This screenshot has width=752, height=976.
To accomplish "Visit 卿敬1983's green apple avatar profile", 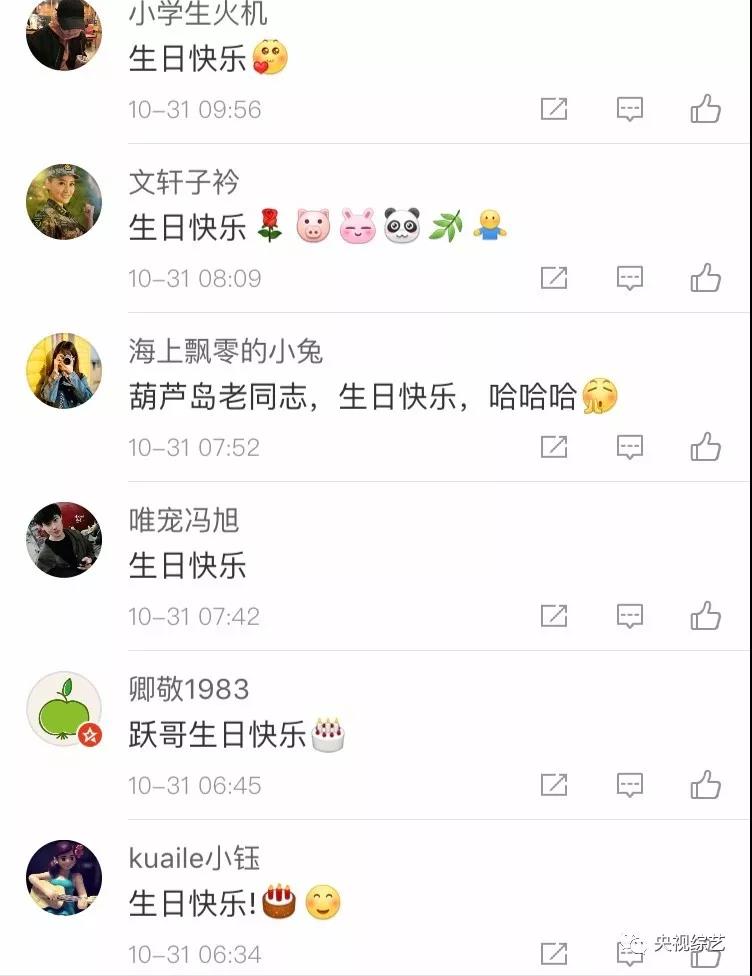I will point(64,709).
